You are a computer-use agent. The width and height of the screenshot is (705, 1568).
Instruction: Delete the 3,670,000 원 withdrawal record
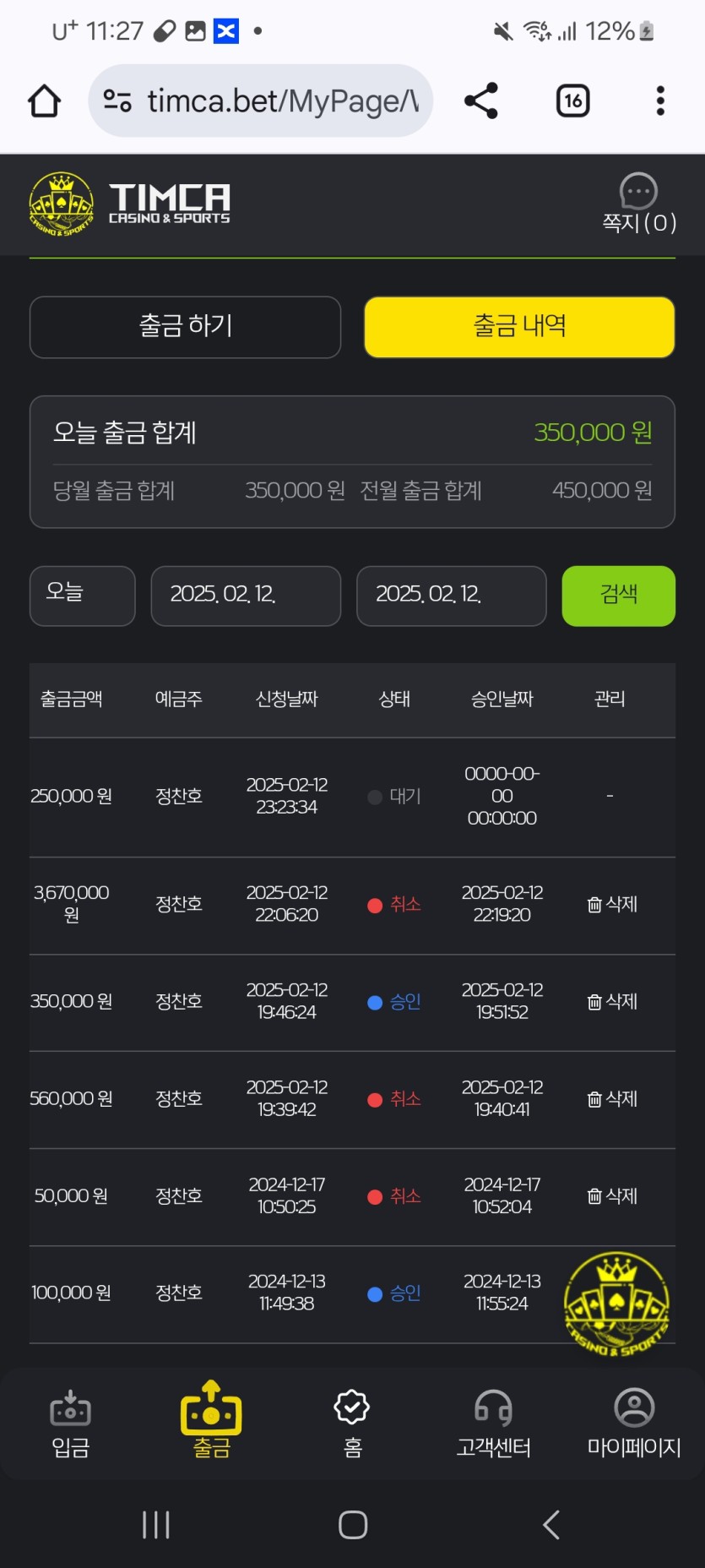point(612,905)
